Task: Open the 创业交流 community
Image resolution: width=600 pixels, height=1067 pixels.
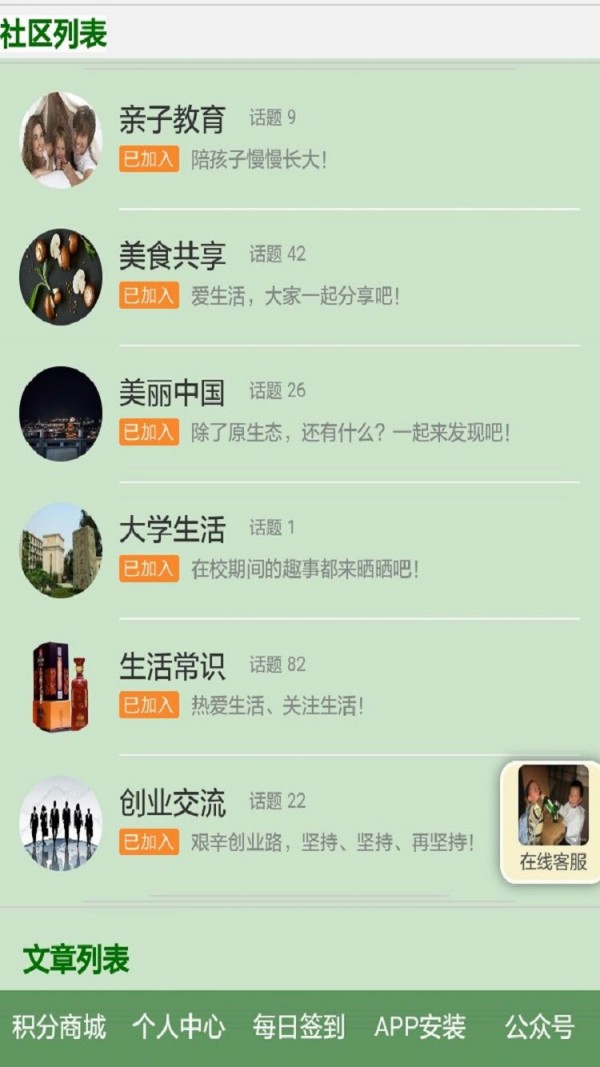Action: point(172,802)
